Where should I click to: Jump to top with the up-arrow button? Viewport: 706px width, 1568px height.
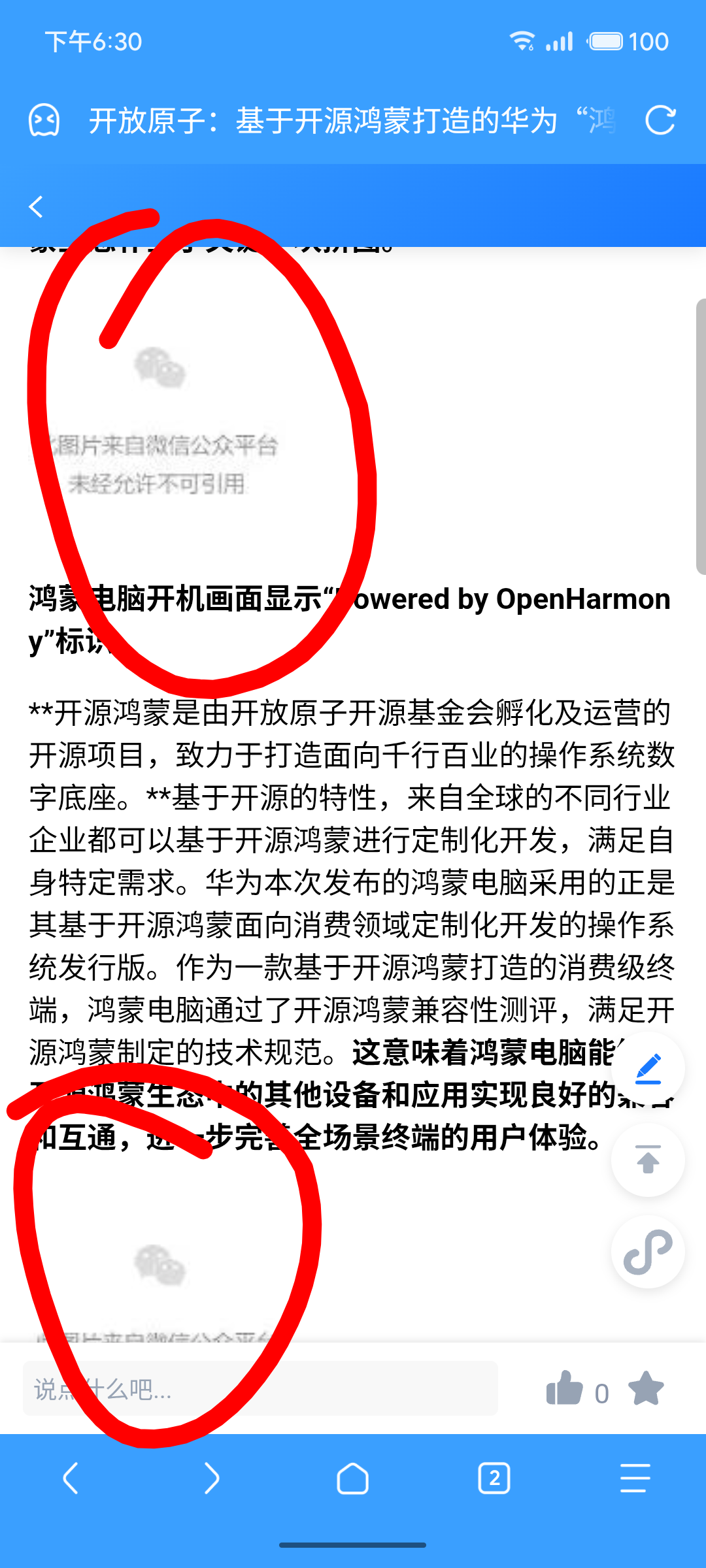[648, 1160]
